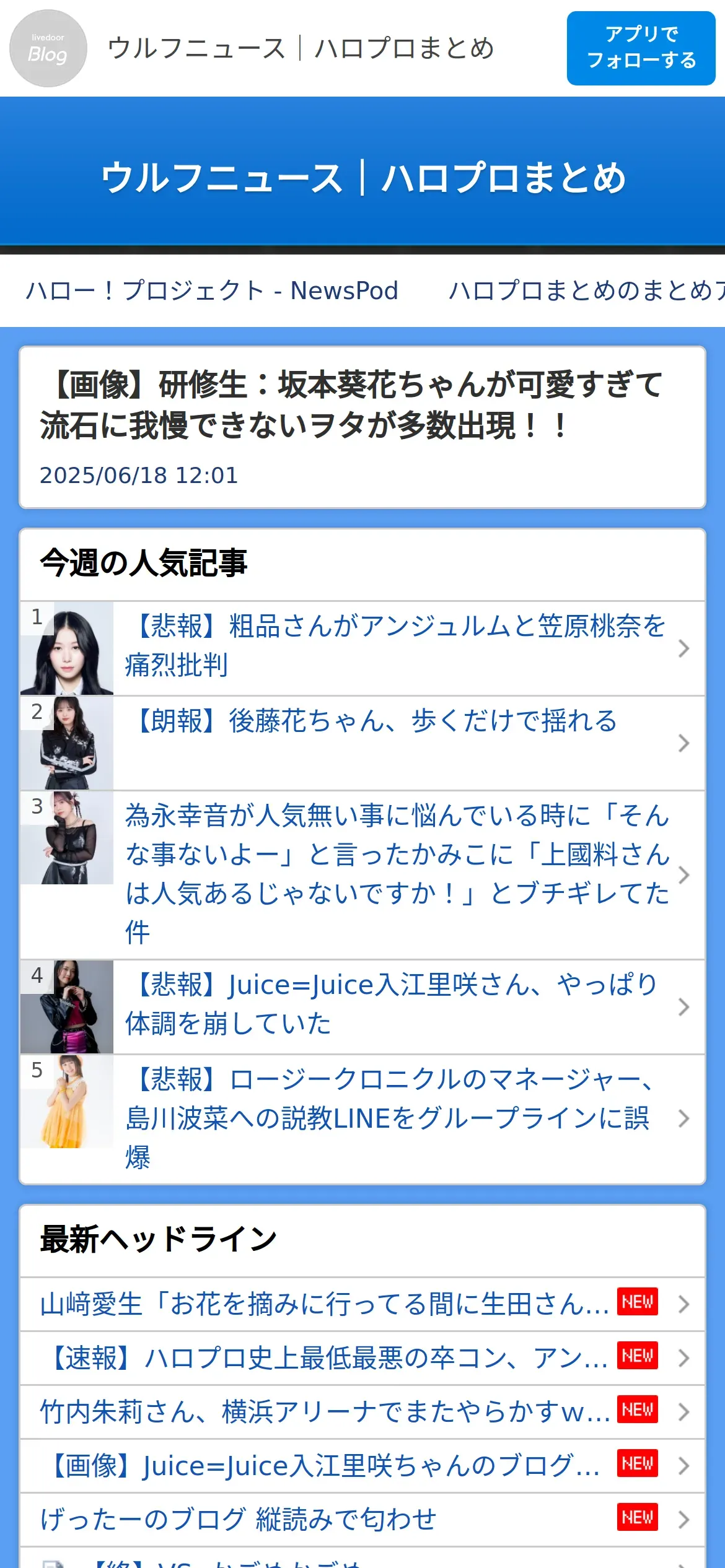
Task: Open げったーのブログ 縦読みで匂わせ headline
Action: pos(238,1520)
